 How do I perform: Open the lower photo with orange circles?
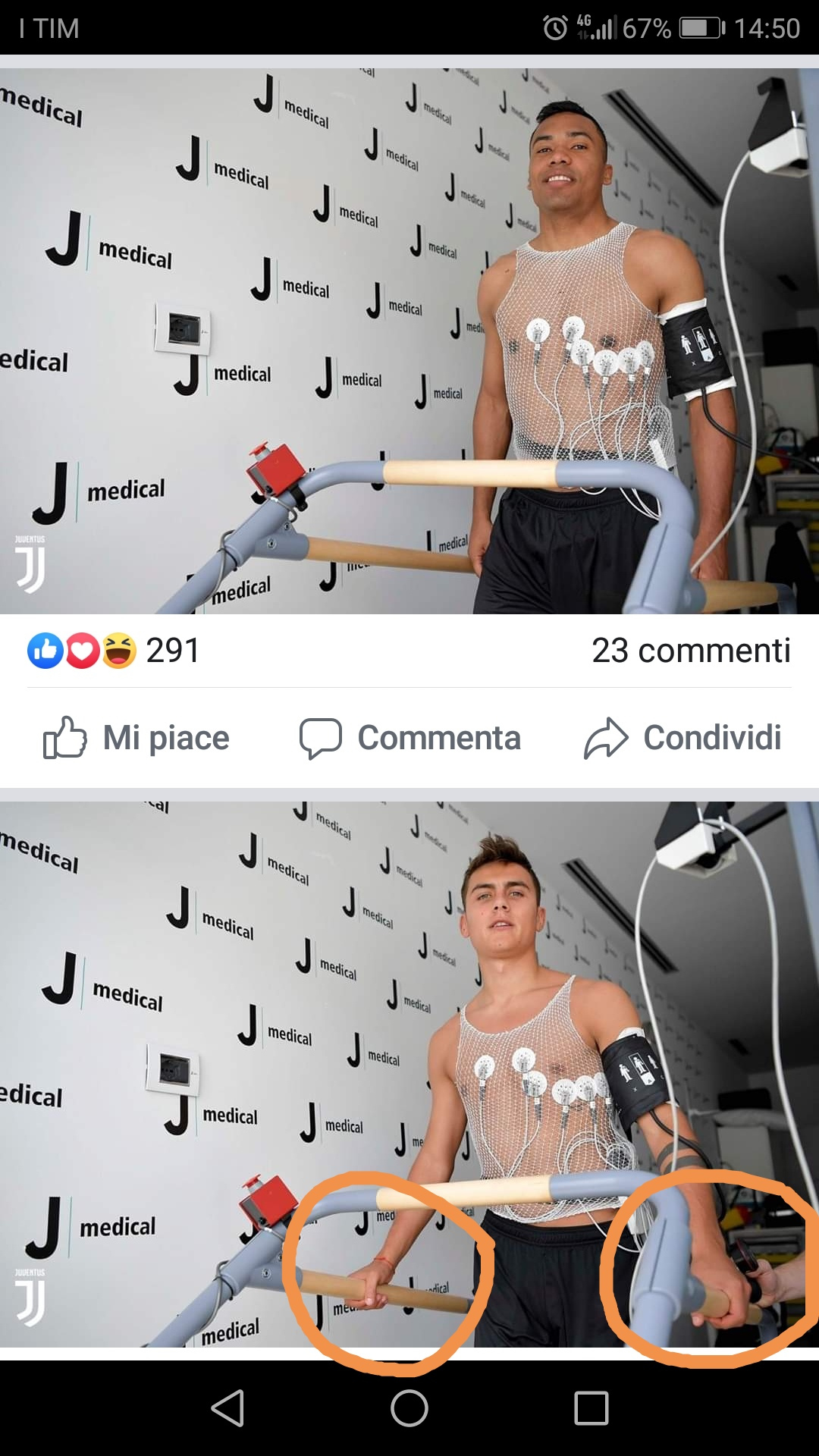(x=409, y=1075)
